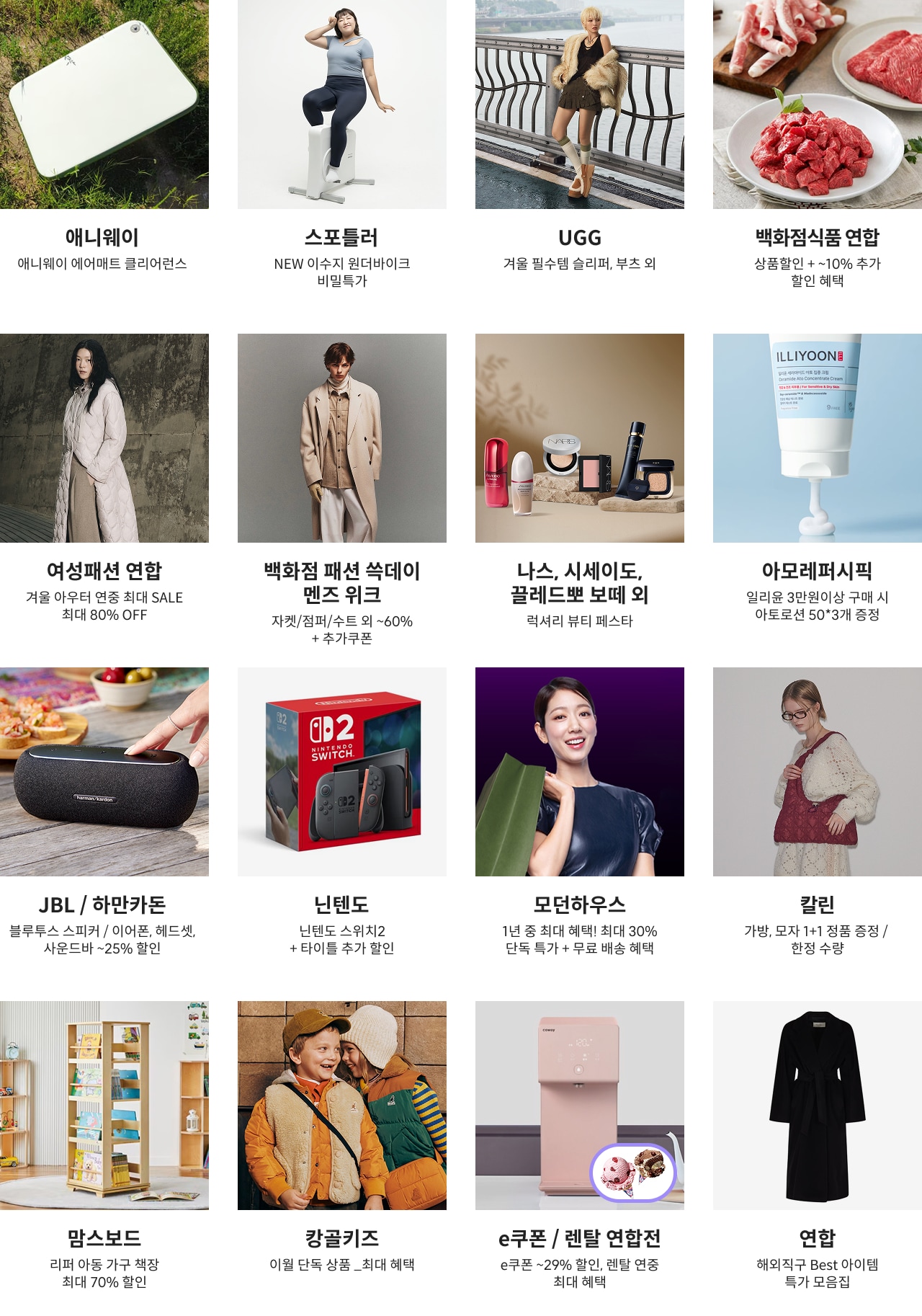Open the JBL / 하만카돈 speaker deal

(104, 772)
